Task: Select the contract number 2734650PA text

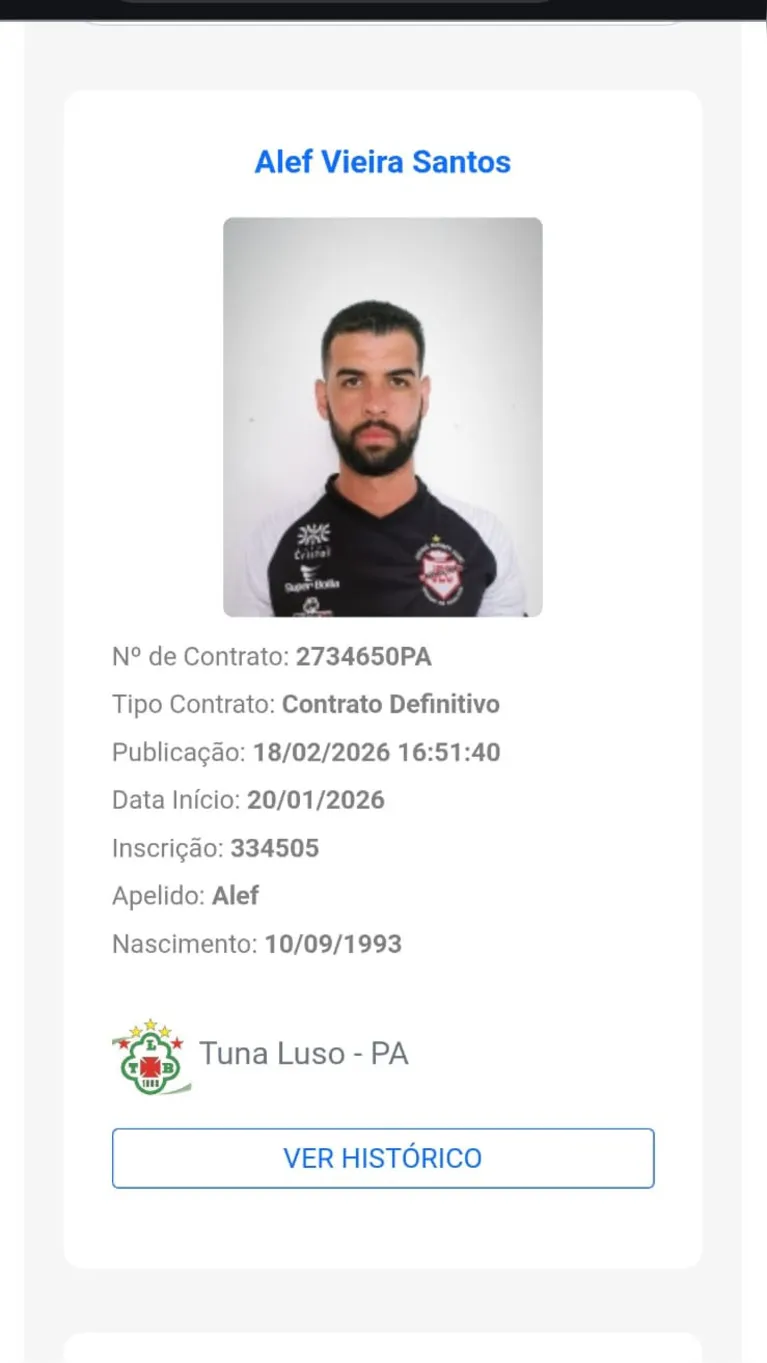Action: [x=364, y=657]
